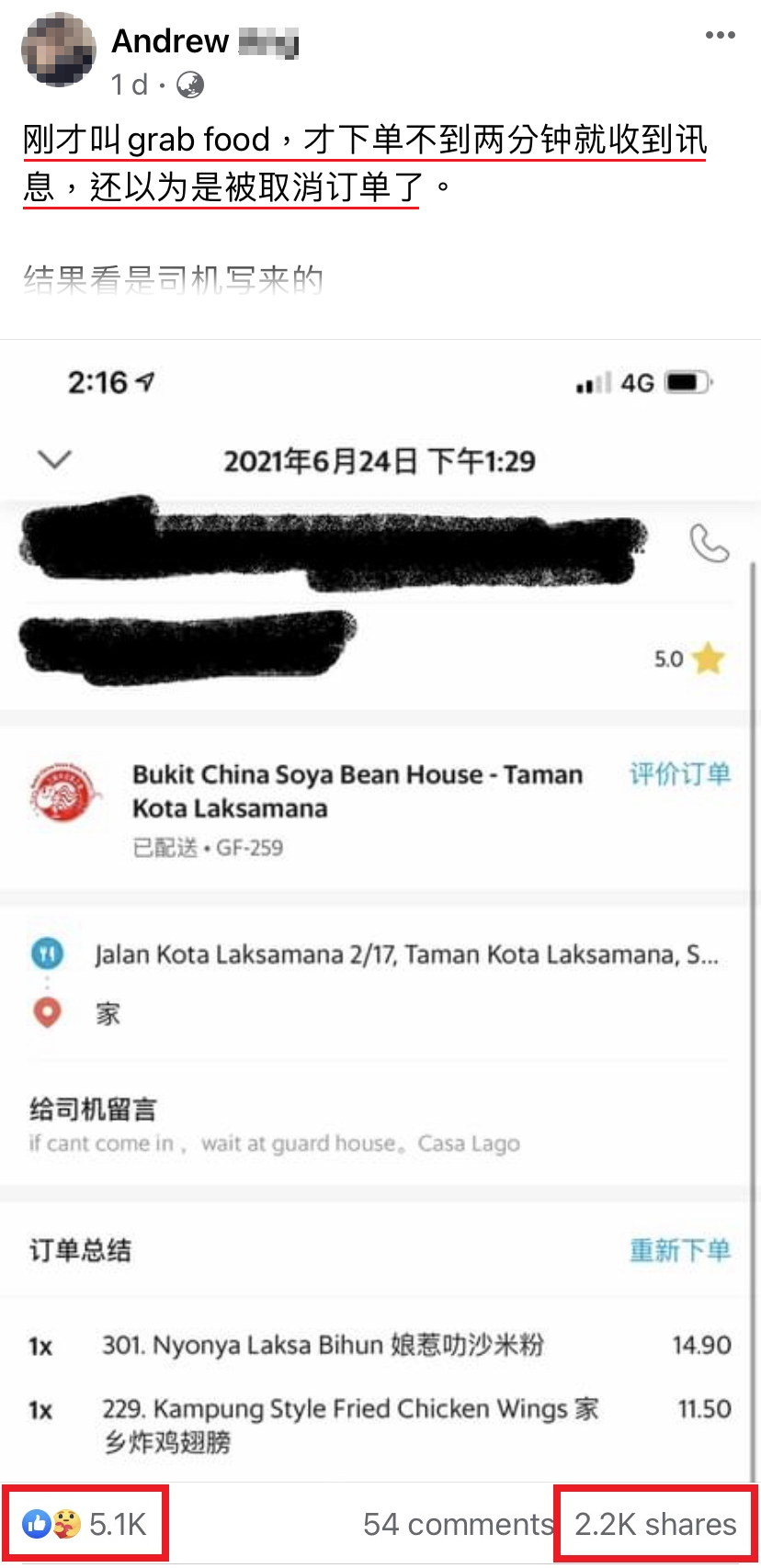
Task: Open the post's overflow menu
Action: click(x=720, y=35)
